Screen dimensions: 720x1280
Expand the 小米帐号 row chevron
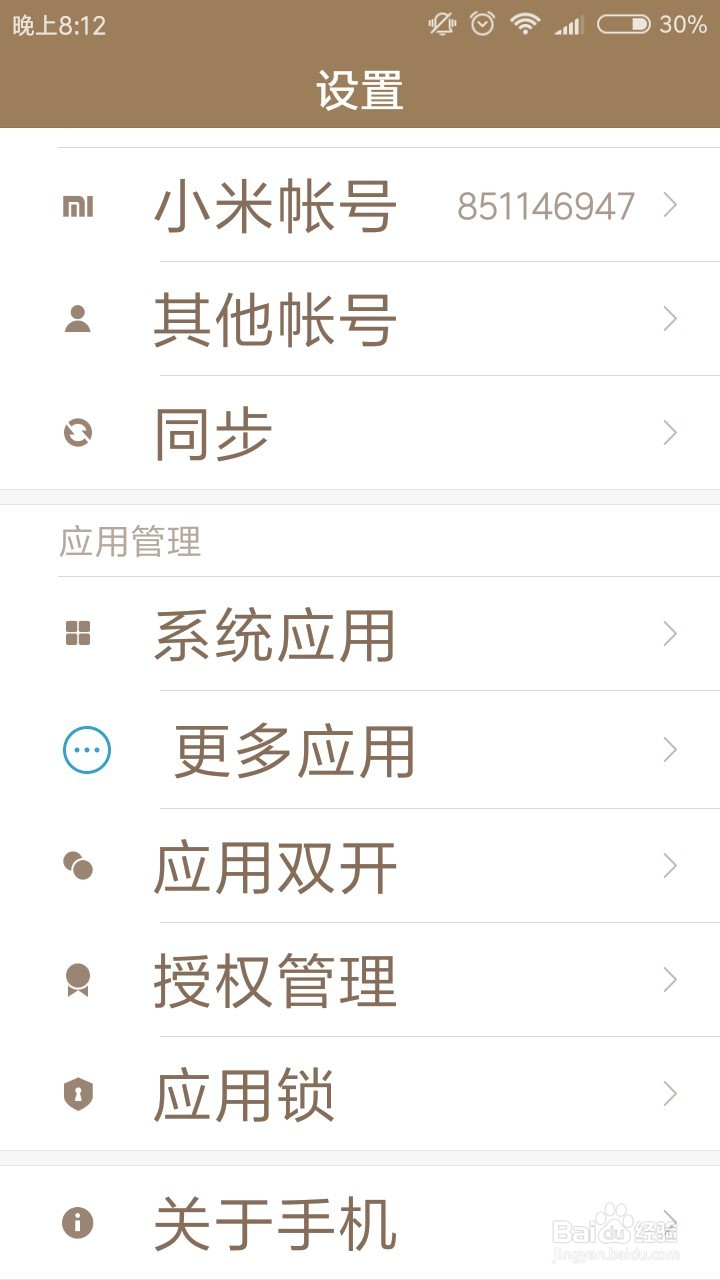point(668,205)
